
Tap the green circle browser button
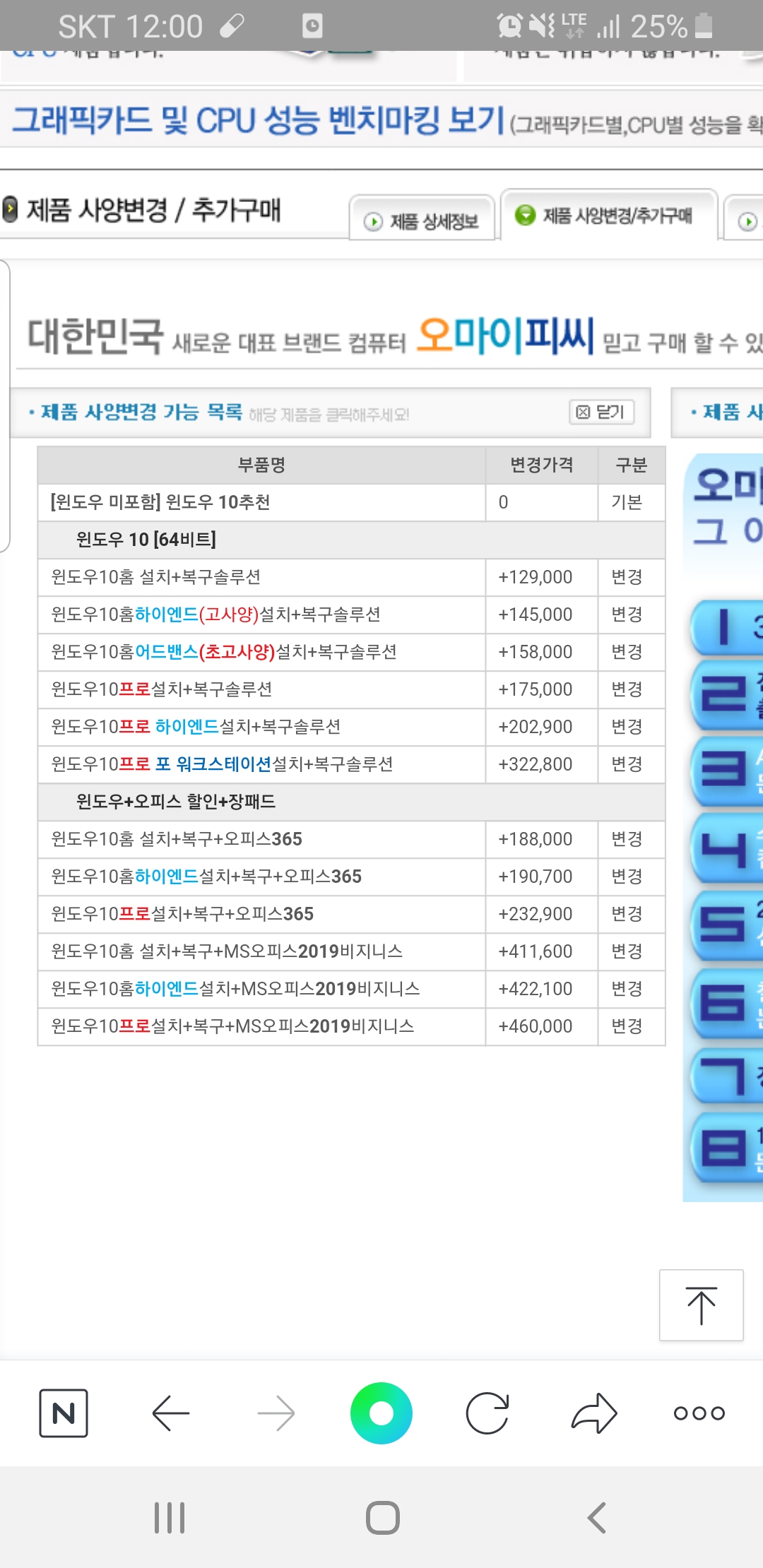[381, 1413]
